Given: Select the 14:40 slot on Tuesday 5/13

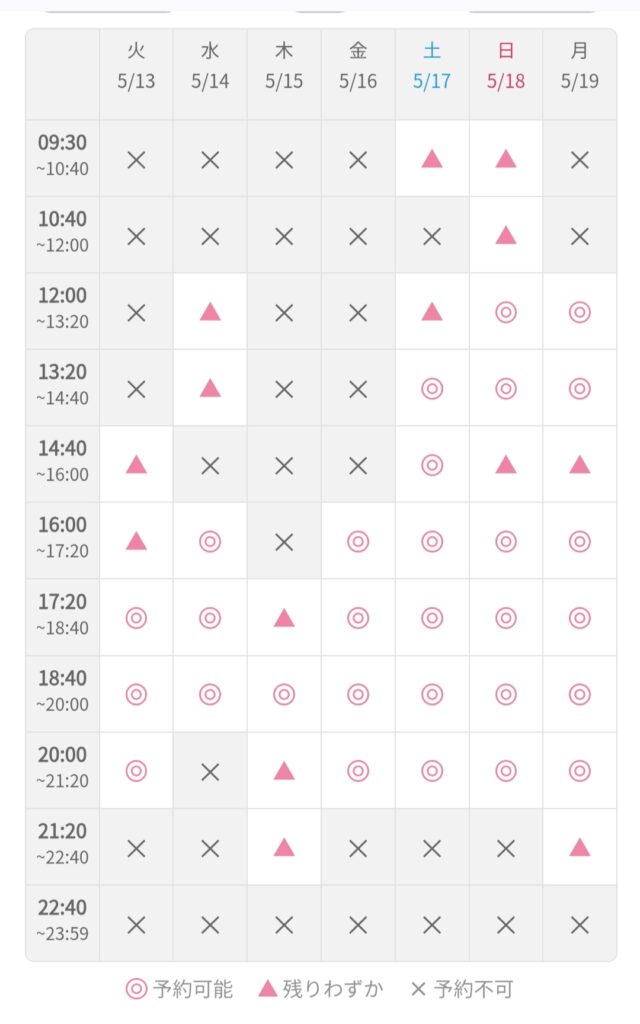Looking at the screenshot, I should (x=136, y=464).
